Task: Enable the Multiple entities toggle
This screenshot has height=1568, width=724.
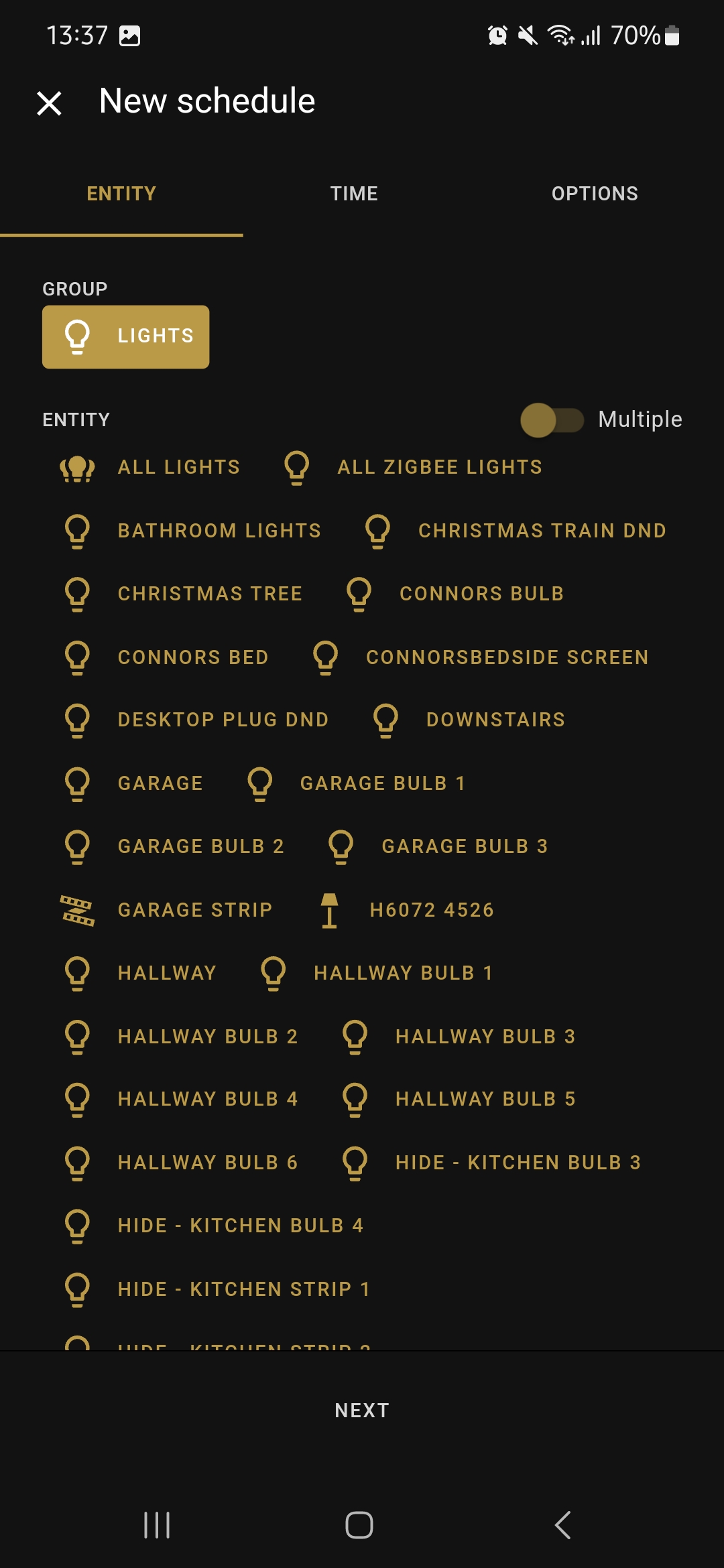Action: pos(552,420)
